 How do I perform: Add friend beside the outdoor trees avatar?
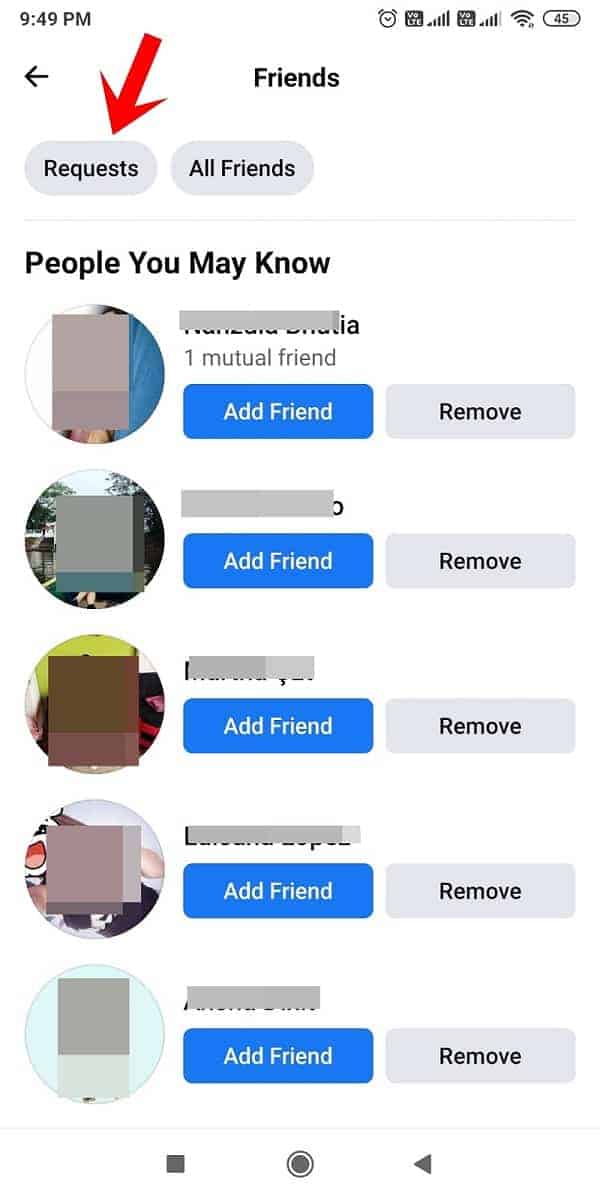[278, 561]
